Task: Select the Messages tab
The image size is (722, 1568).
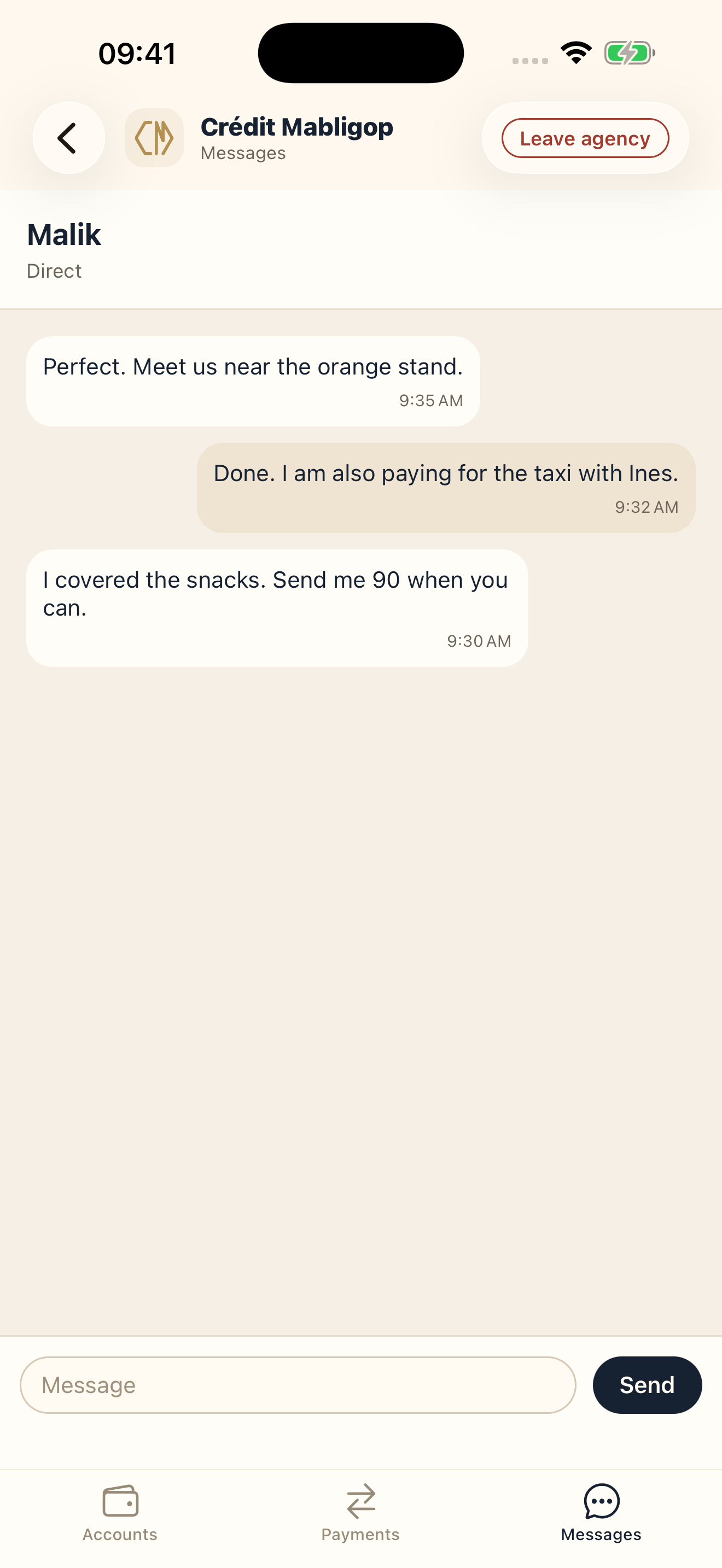Action: click(601, 1513)
